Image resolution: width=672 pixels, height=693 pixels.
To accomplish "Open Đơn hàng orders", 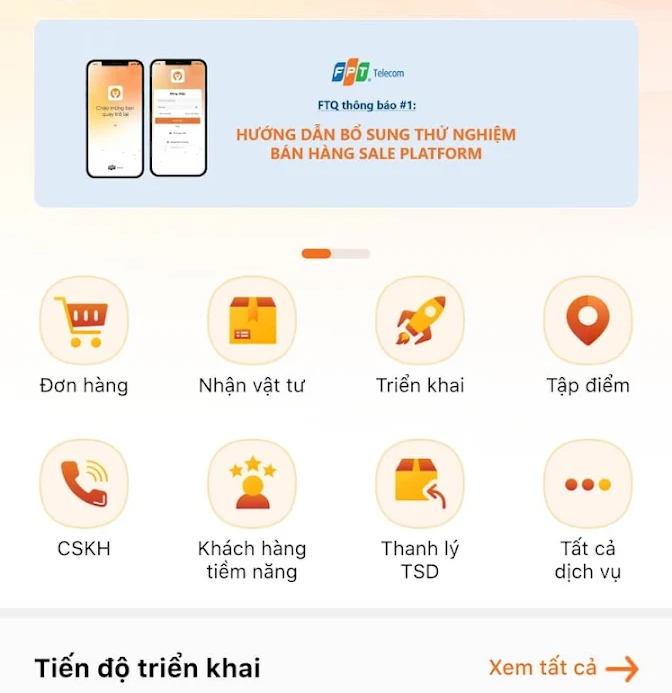I will [x=84, y=321].
